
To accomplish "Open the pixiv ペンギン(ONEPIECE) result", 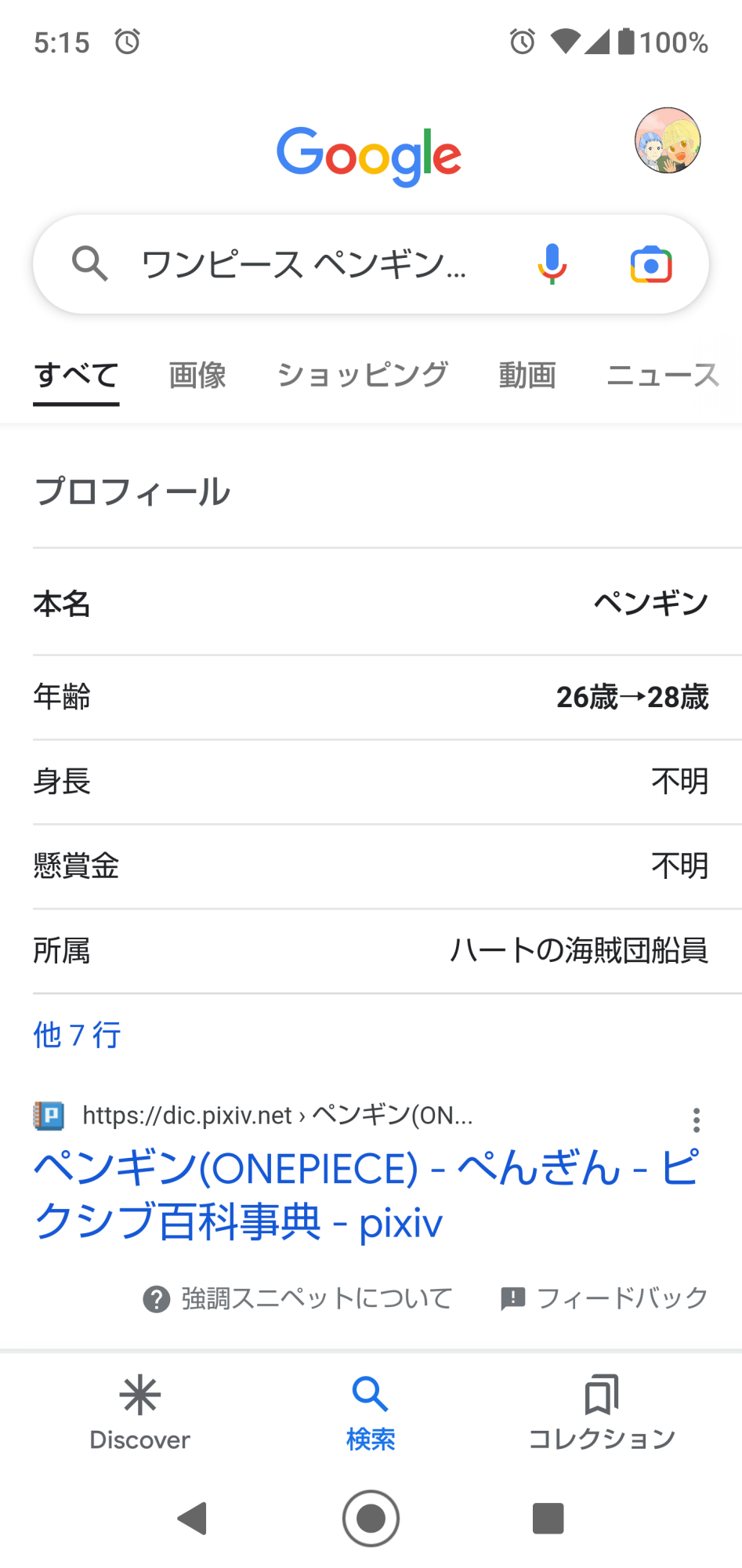I will pyautogui.click(x=366, y=1195).
